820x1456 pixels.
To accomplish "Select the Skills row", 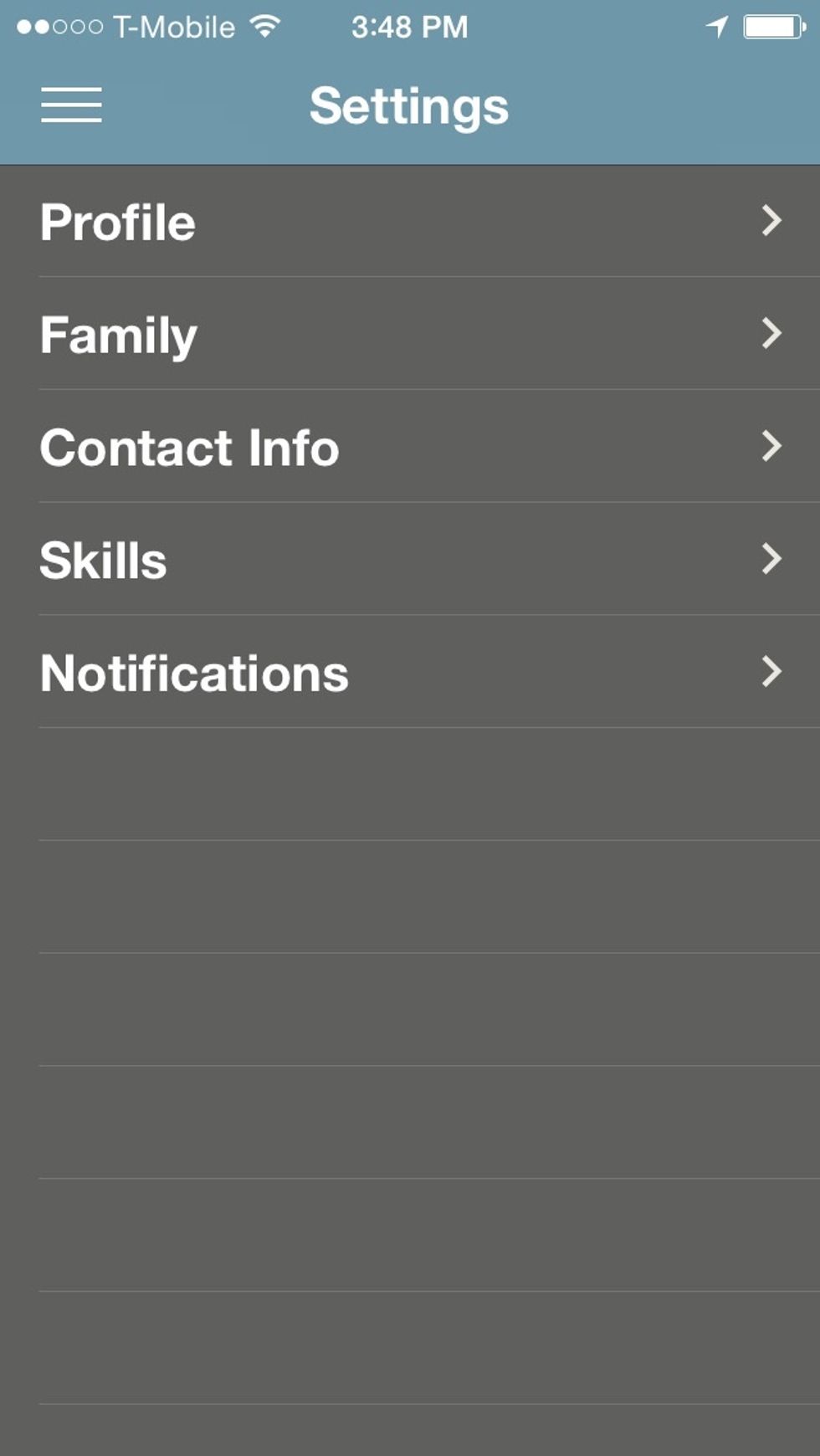I will 410,559.
